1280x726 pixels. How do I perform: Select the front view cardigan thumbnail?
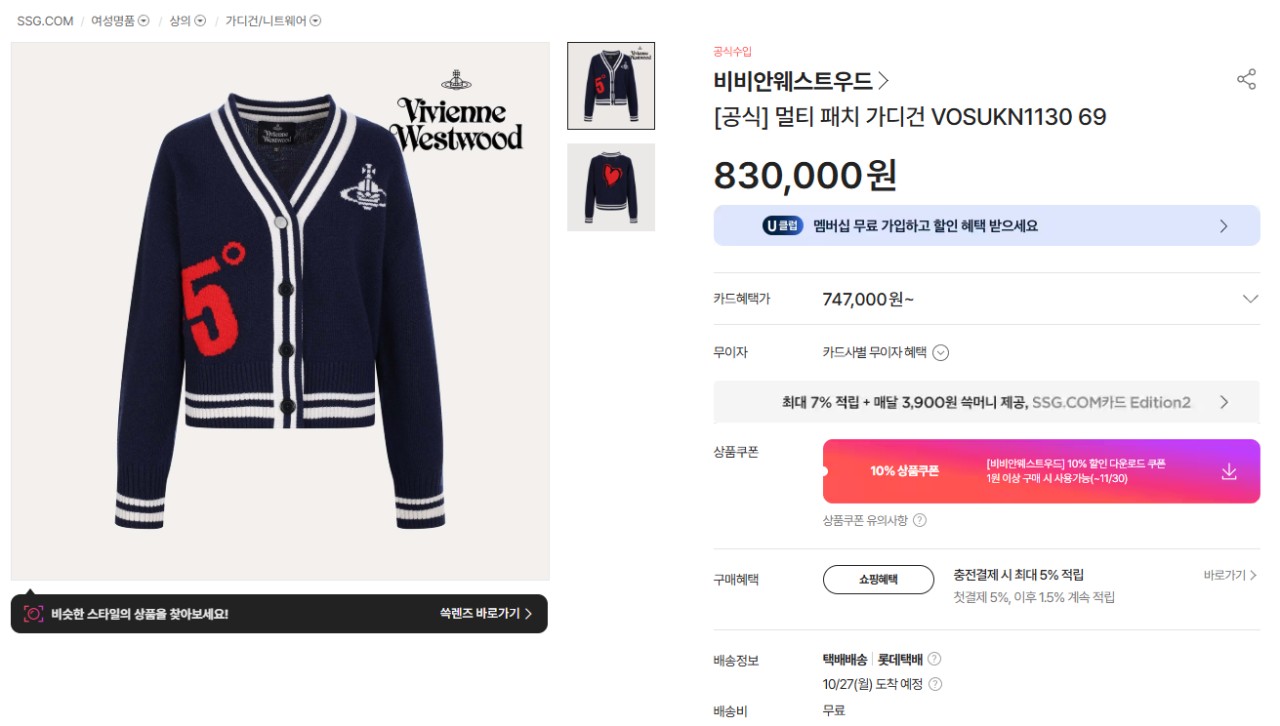(611, 86)
